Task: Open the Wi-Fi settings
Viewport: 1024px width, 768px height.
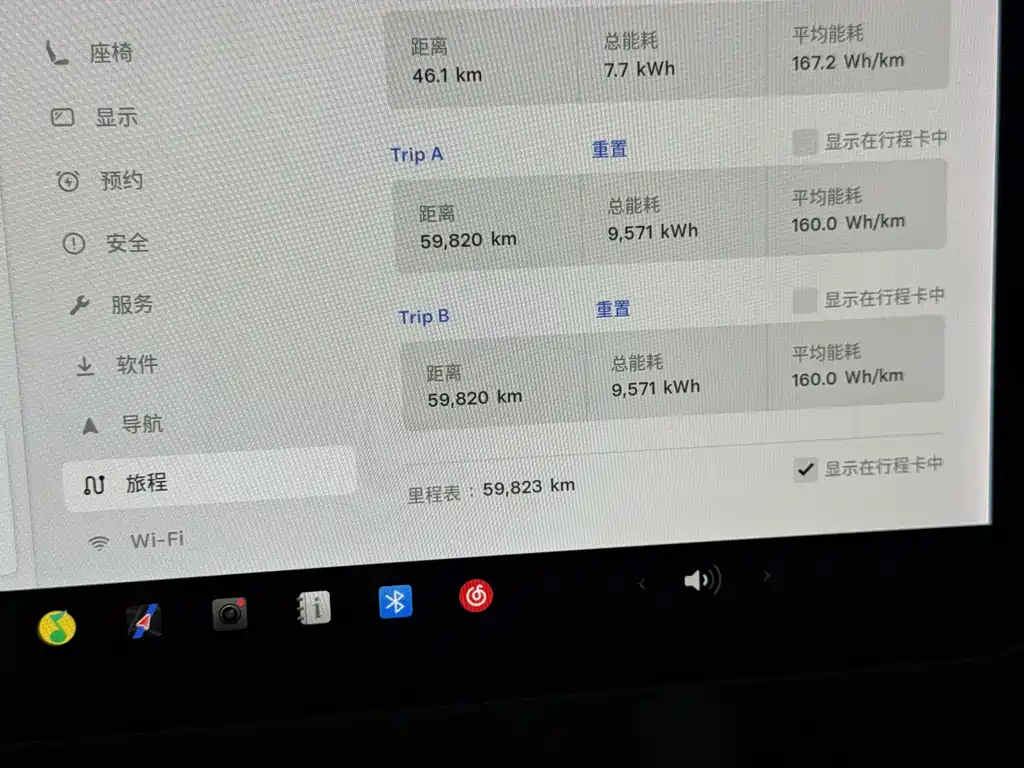Action: coord(136,541)
